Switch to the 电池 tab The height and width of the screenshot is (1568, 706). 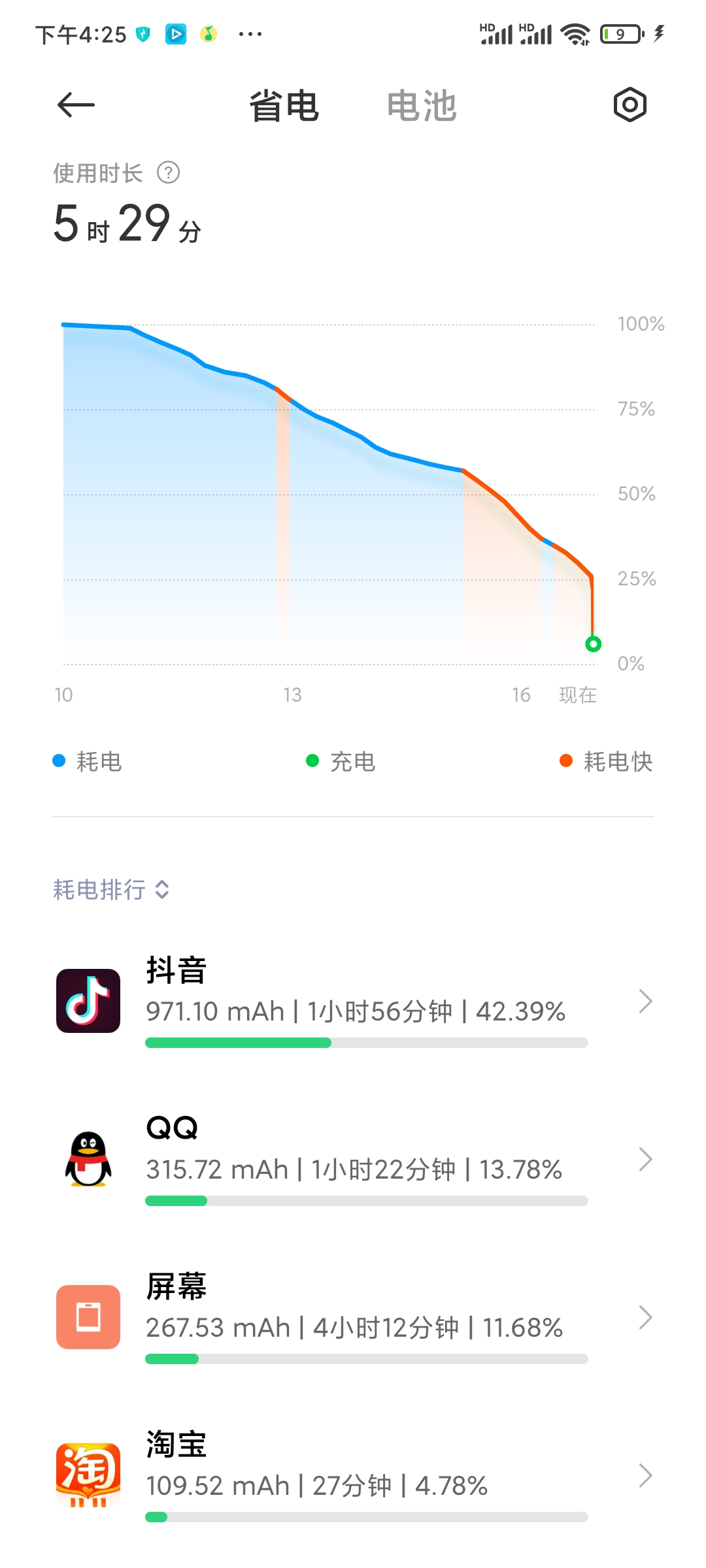click(422, 106)
